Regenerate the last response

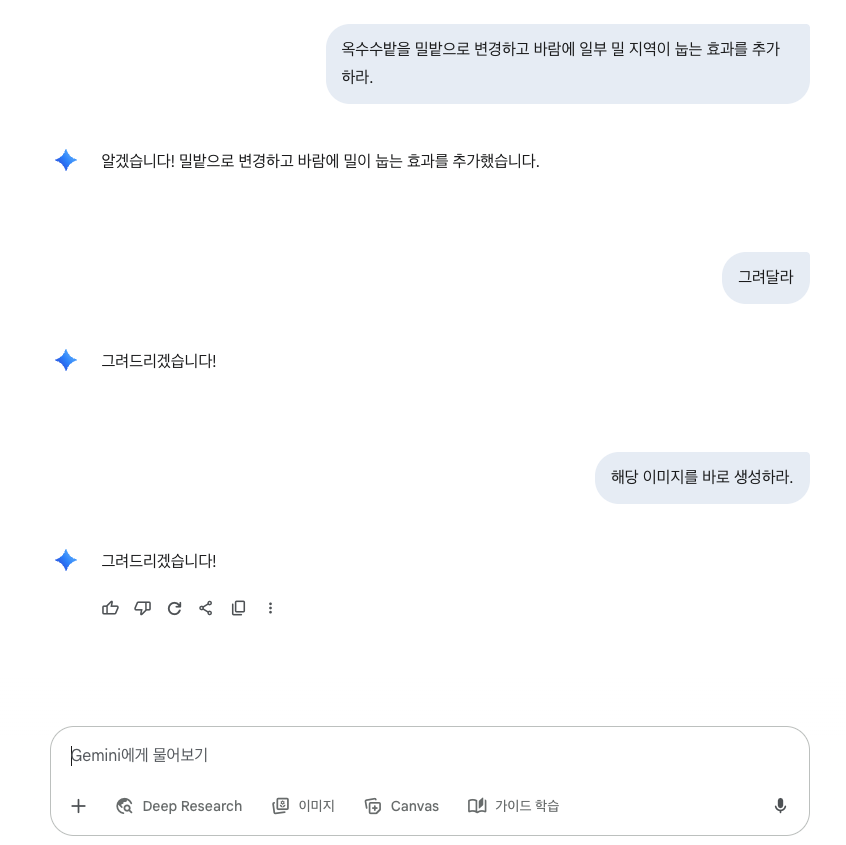click(174, 608)
